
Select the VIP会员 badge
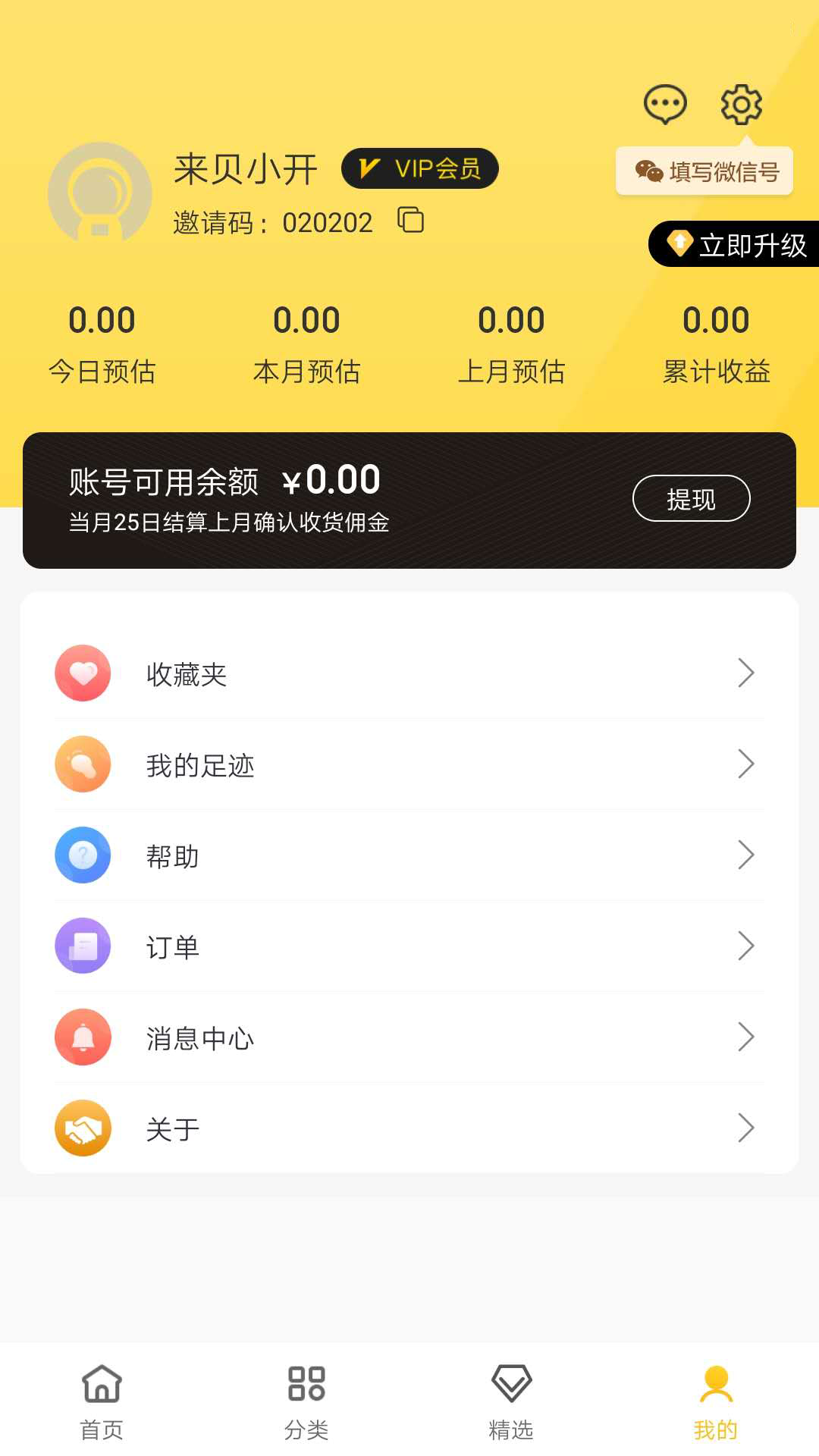tap(419, 169)
